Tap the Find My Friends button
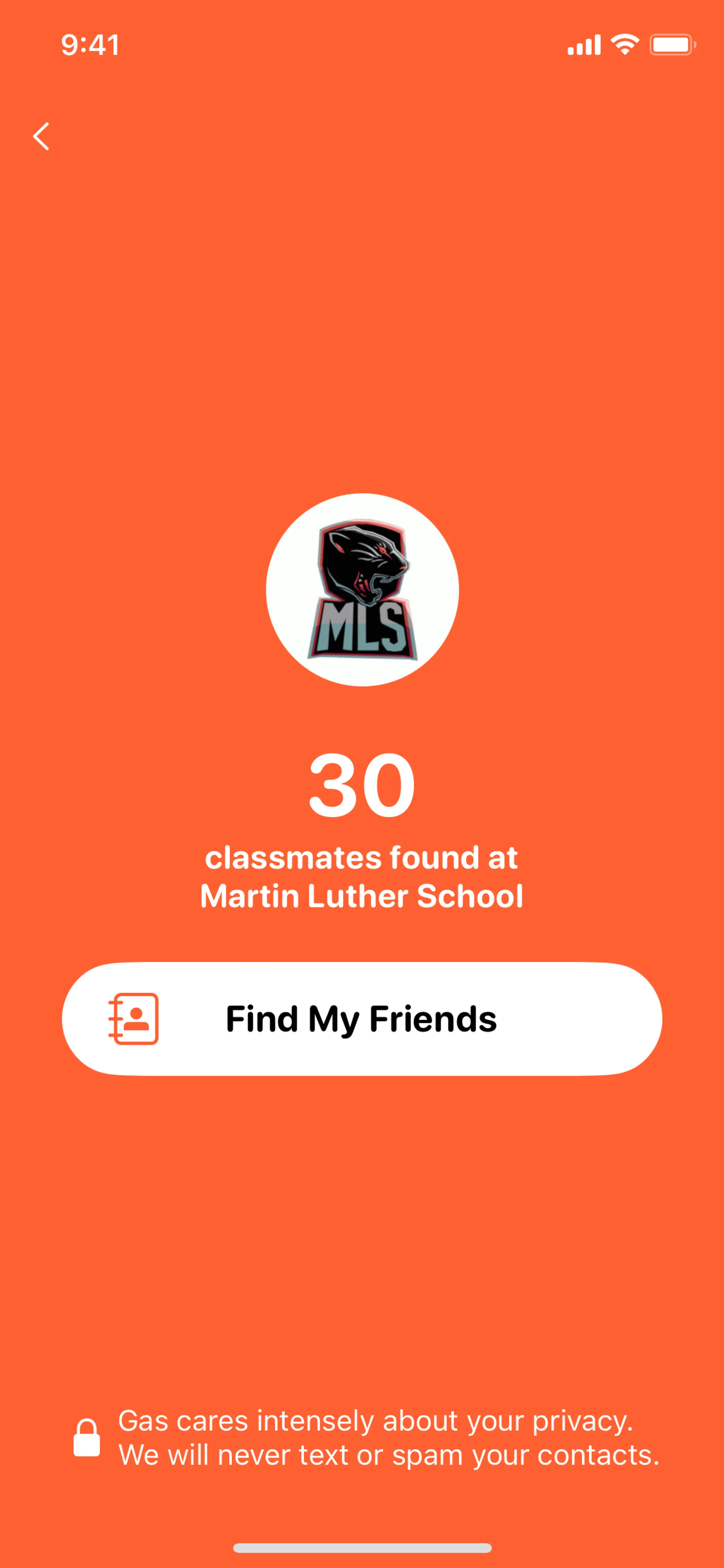 pyautogui.click(x=361, y=1018)
